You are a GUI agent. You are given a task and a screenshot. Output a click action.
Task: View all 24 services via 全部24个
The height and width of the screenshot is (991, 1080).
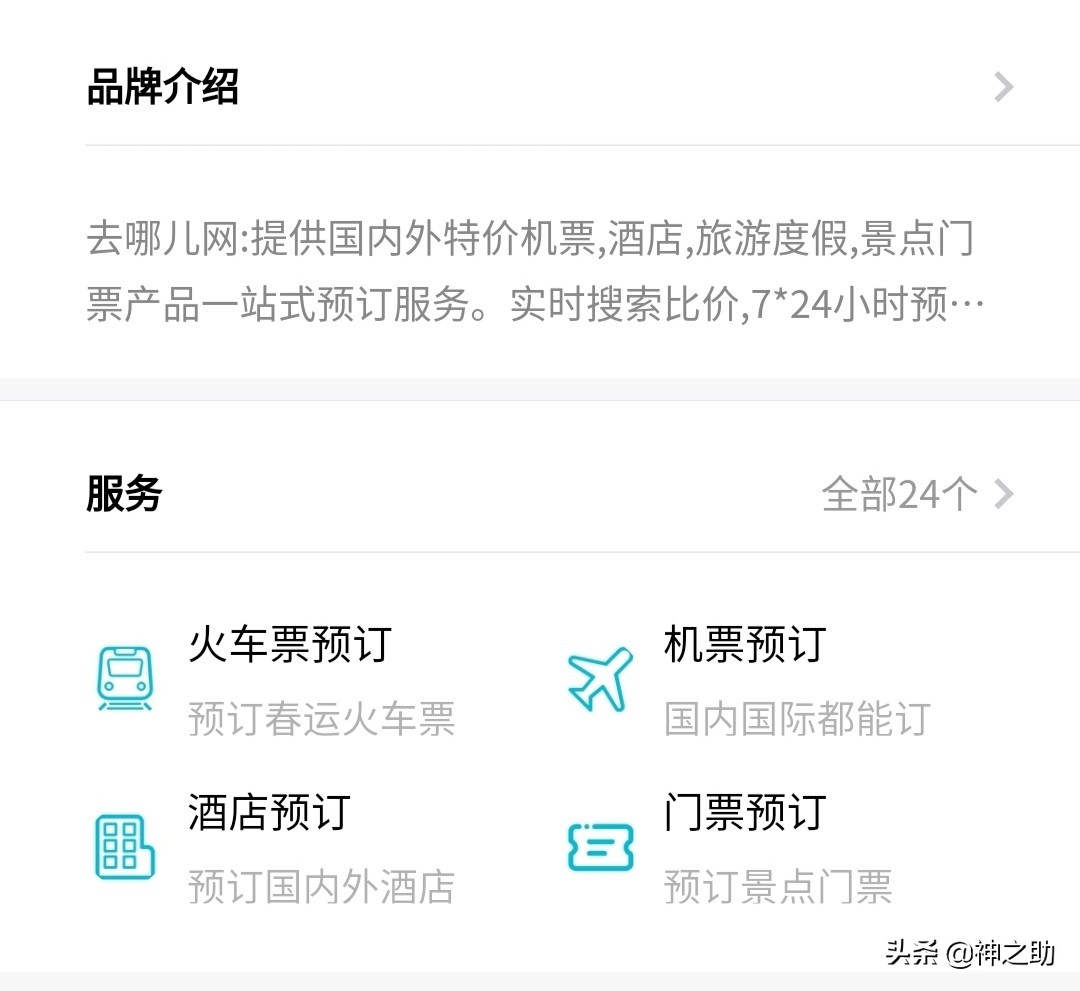pyautogui.click(x=915, y=494)
